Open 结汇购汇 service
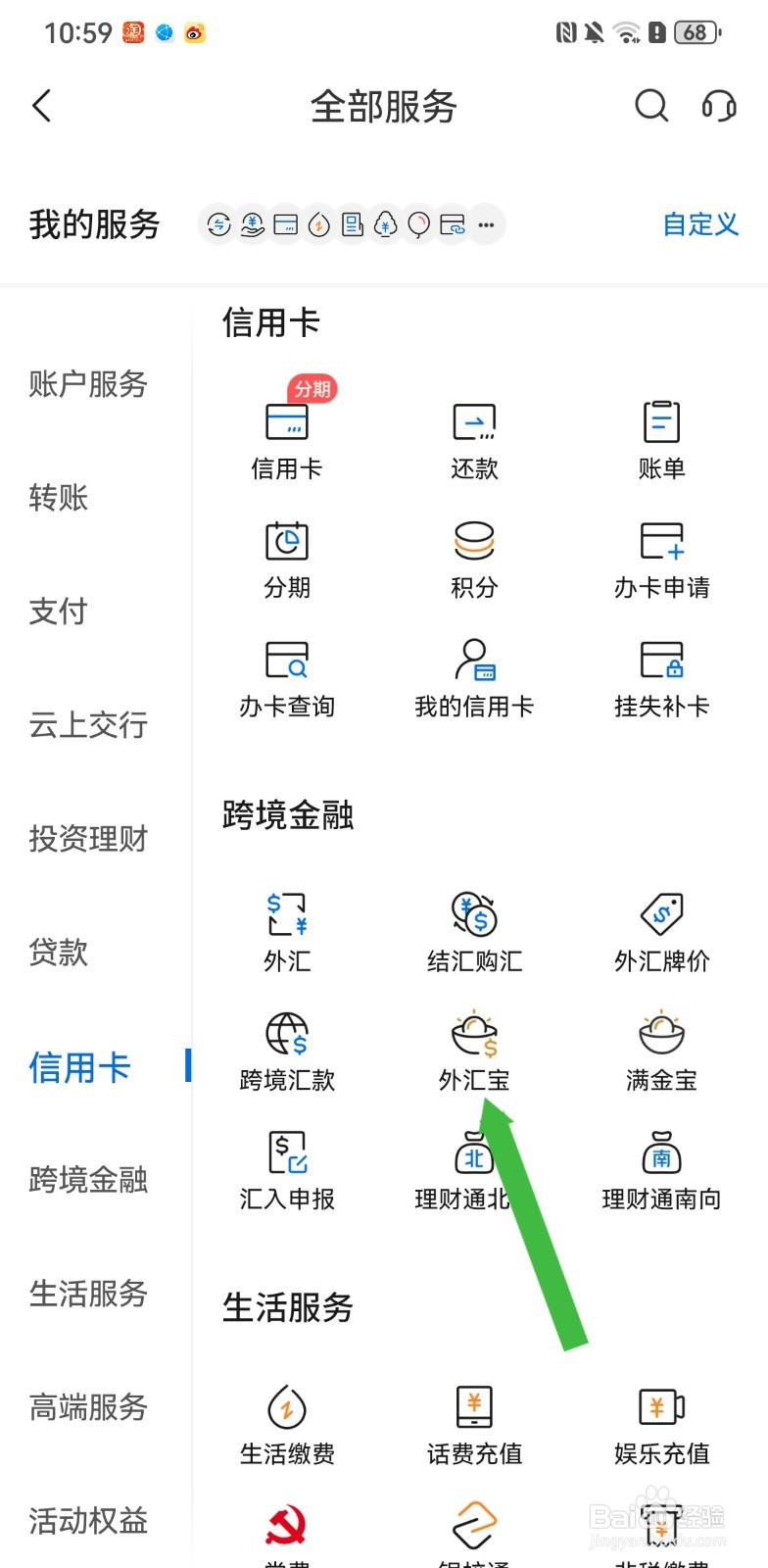Viewport: 768px width, 1568px height. coord(474,932)
